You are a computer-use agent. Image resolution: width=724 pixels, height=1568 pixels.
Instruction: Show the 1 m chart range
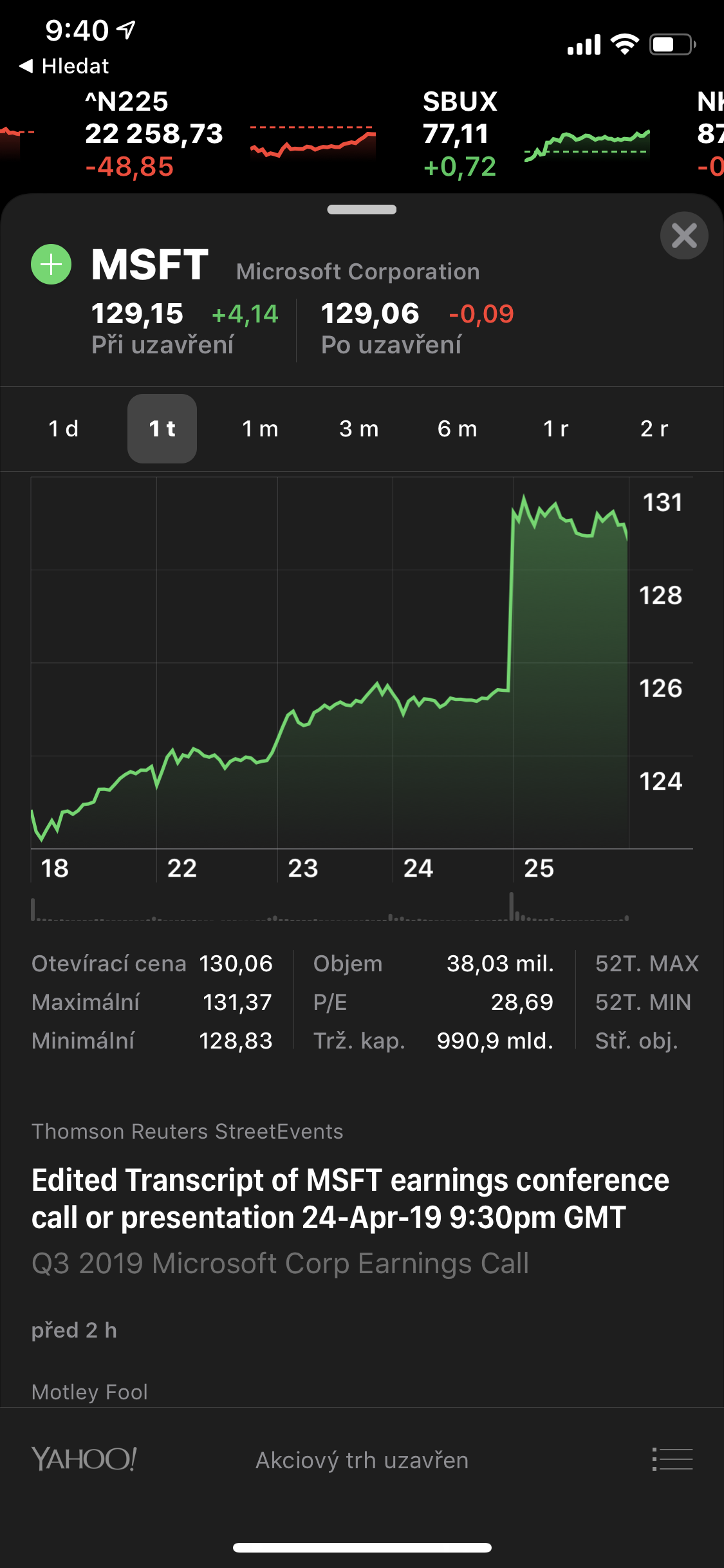click(x=260, y=429)
